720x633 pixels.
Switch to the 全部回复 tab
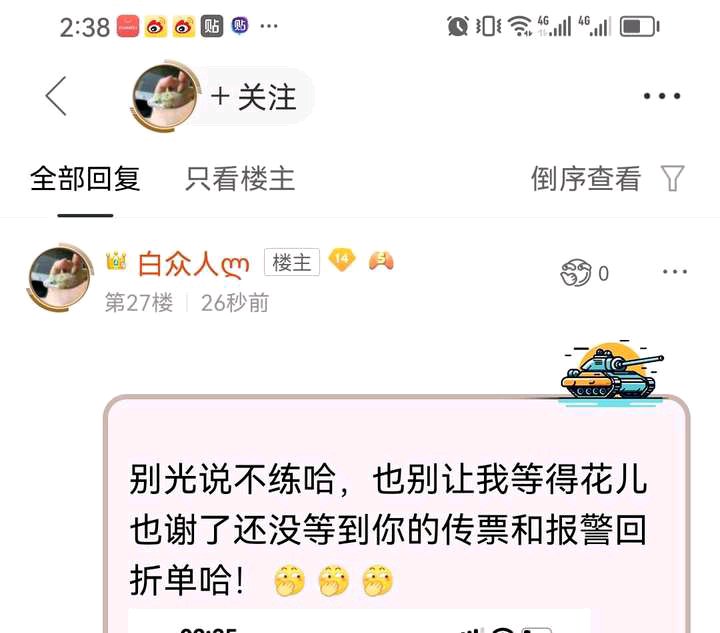click(x=85, y=179)
